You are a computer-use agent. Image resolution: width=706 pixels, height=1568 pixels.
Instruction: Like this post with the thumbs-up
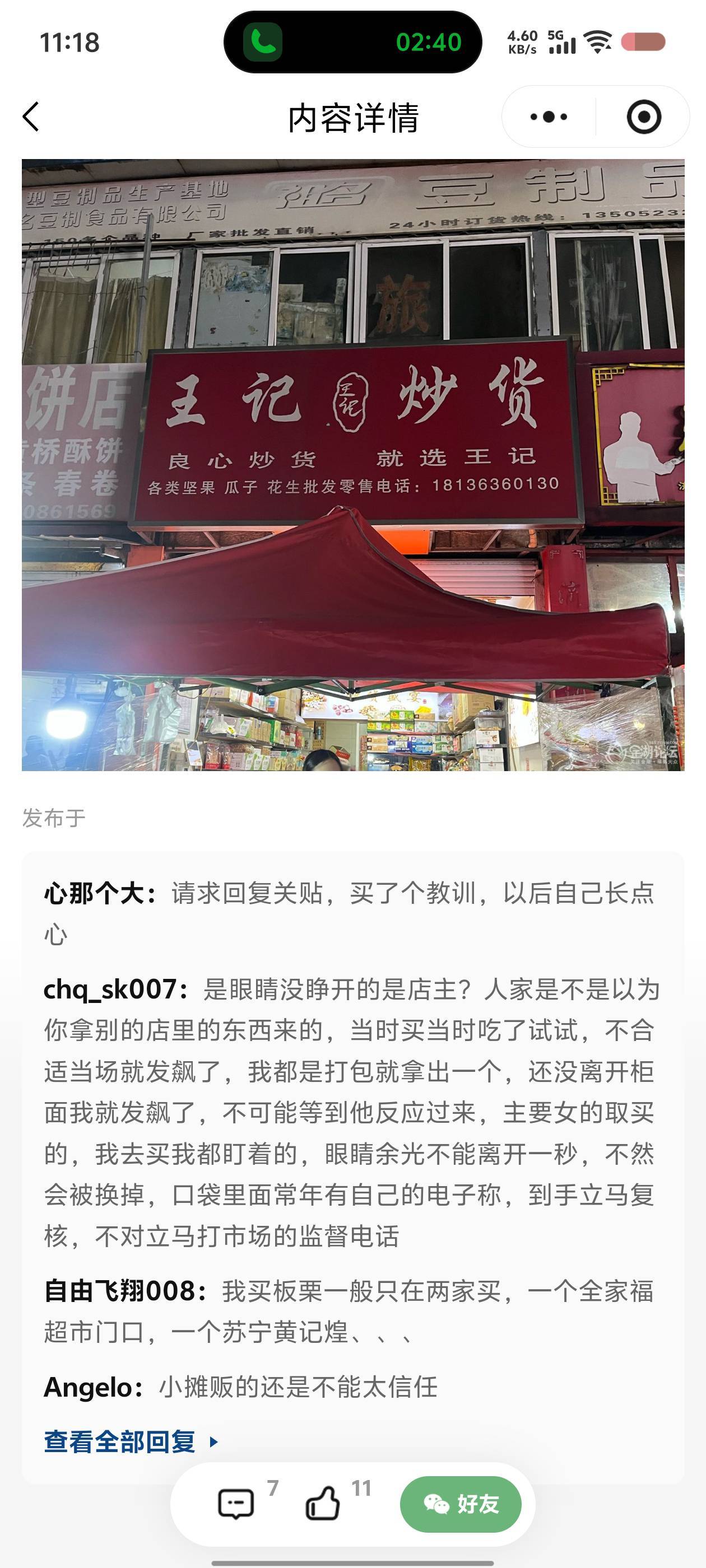[322, 1504]
